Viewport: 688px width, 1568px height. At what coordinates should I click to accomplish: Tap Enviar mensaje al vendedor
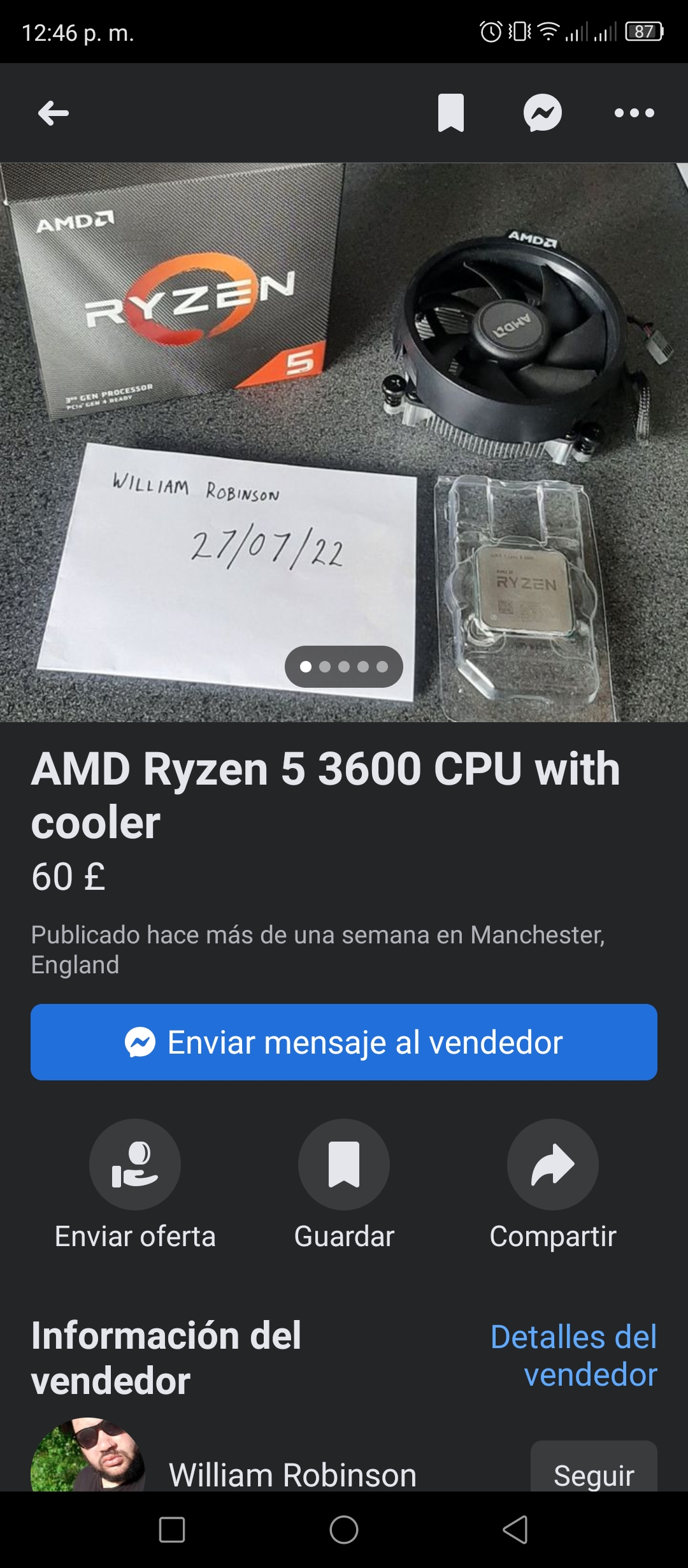pos(344,1042)
